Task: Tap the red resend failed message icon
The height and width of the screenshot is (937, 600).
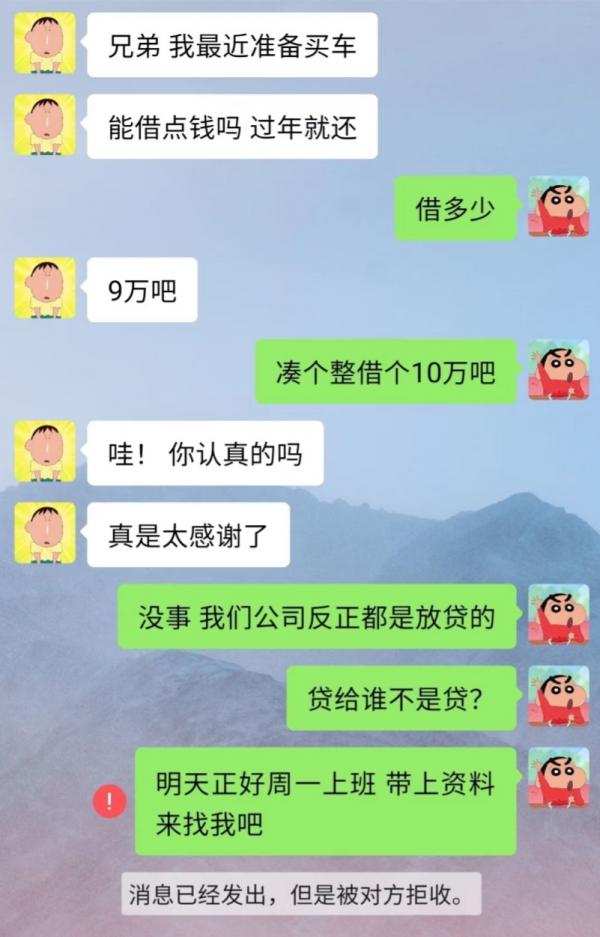Action: 110,801
